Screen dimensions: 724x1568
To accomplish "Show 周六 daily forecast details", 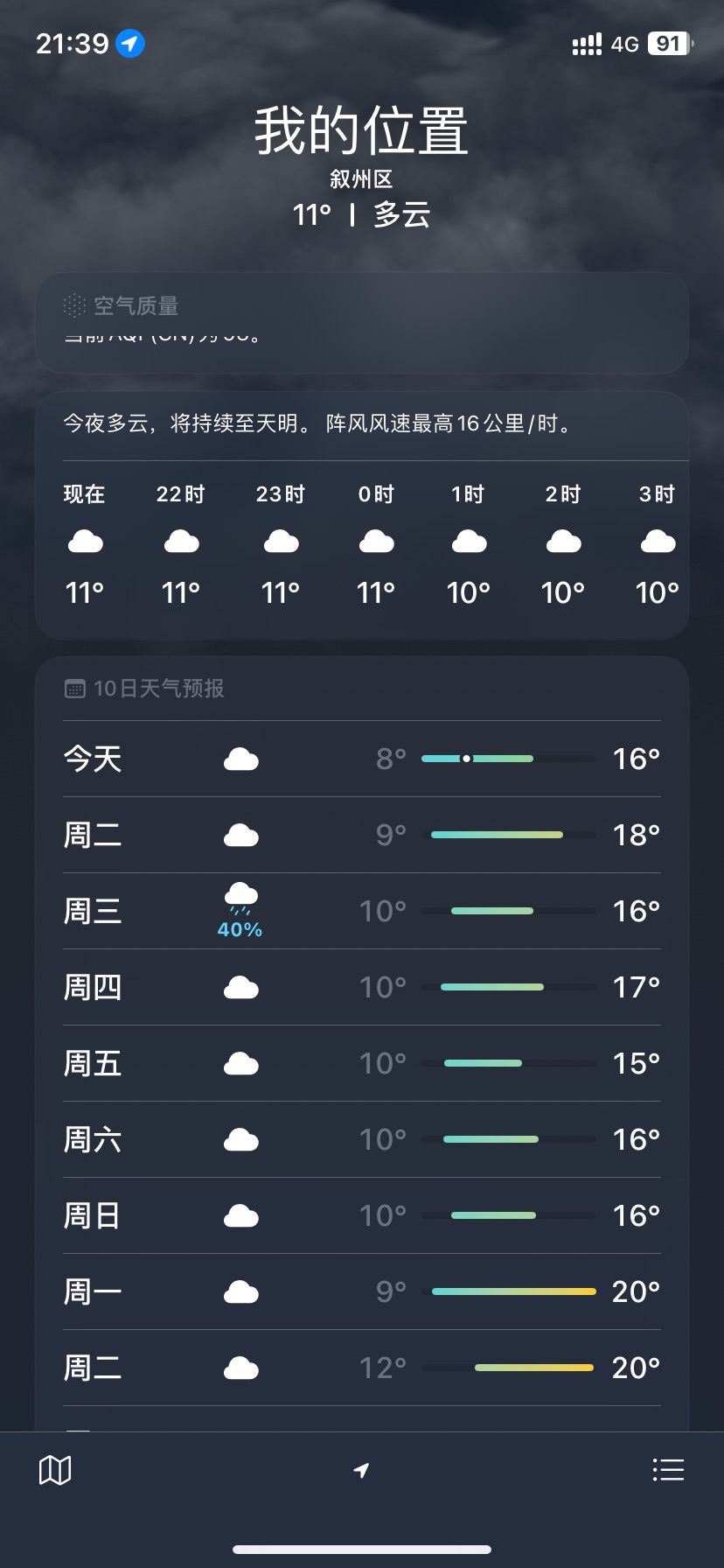I will coord(362,1139).
